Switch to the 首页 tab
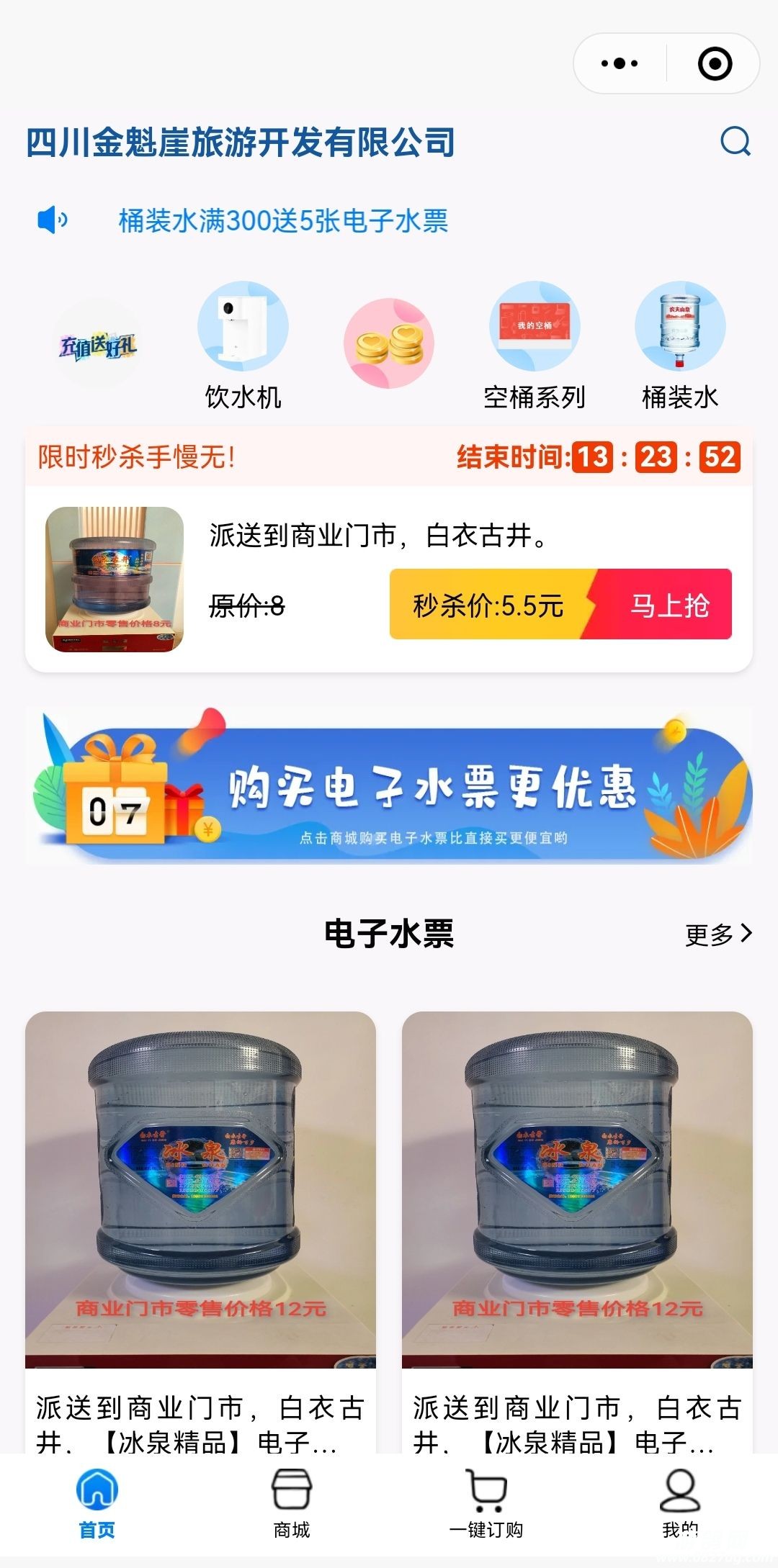 (97, 1503)
